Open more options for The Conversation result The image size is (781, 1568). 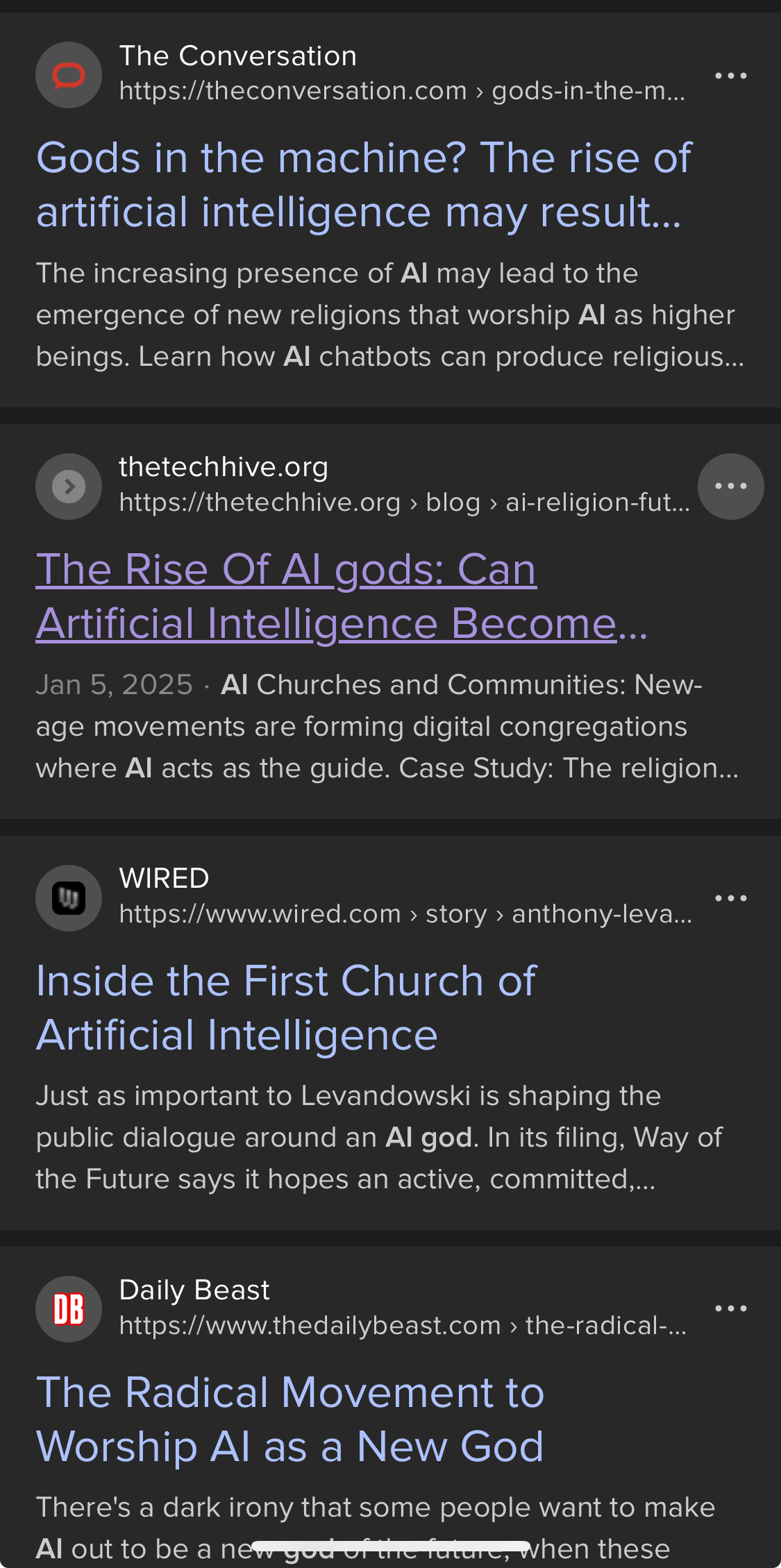[x=730, y=76]
